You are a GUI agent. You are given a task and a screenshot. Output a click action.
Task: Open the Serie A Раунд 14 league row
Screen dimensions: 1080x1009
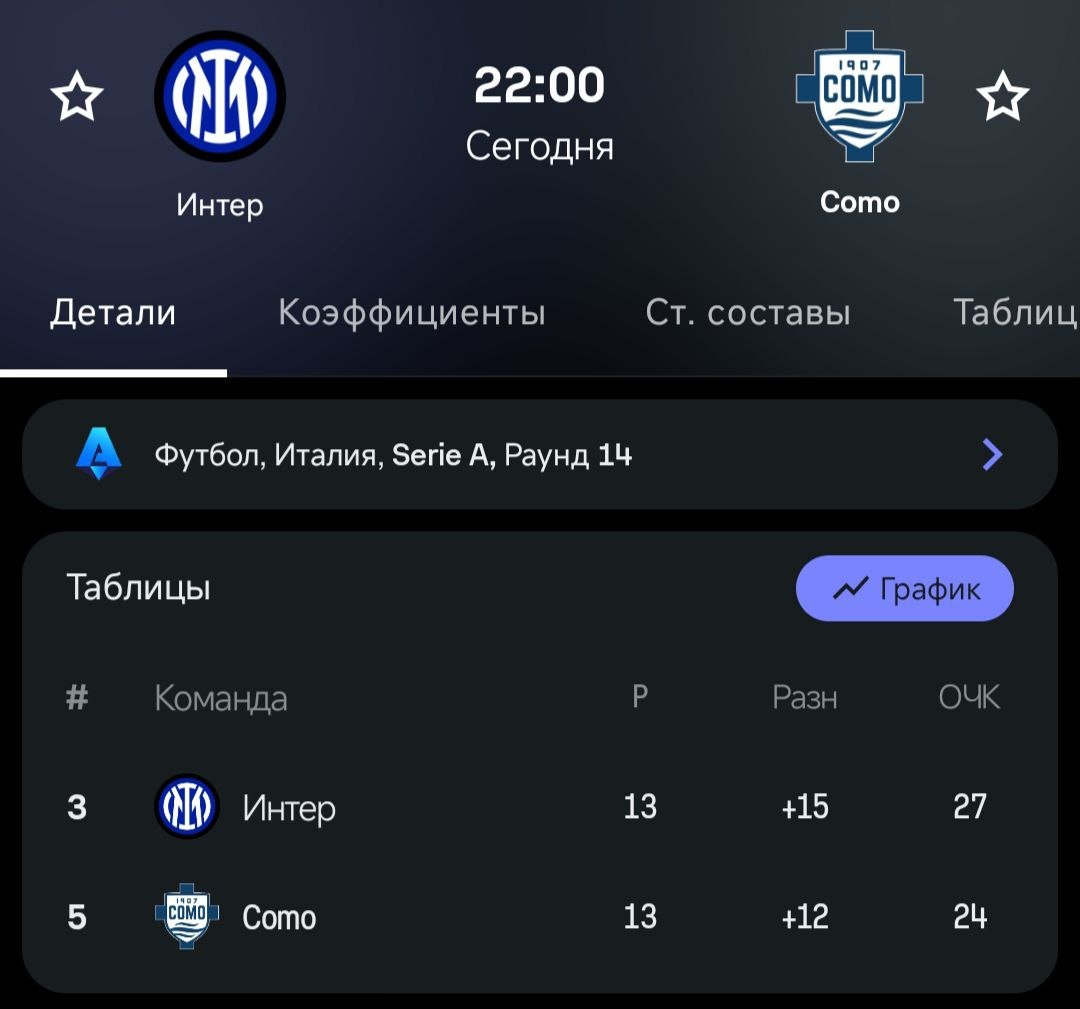(539, 456)
